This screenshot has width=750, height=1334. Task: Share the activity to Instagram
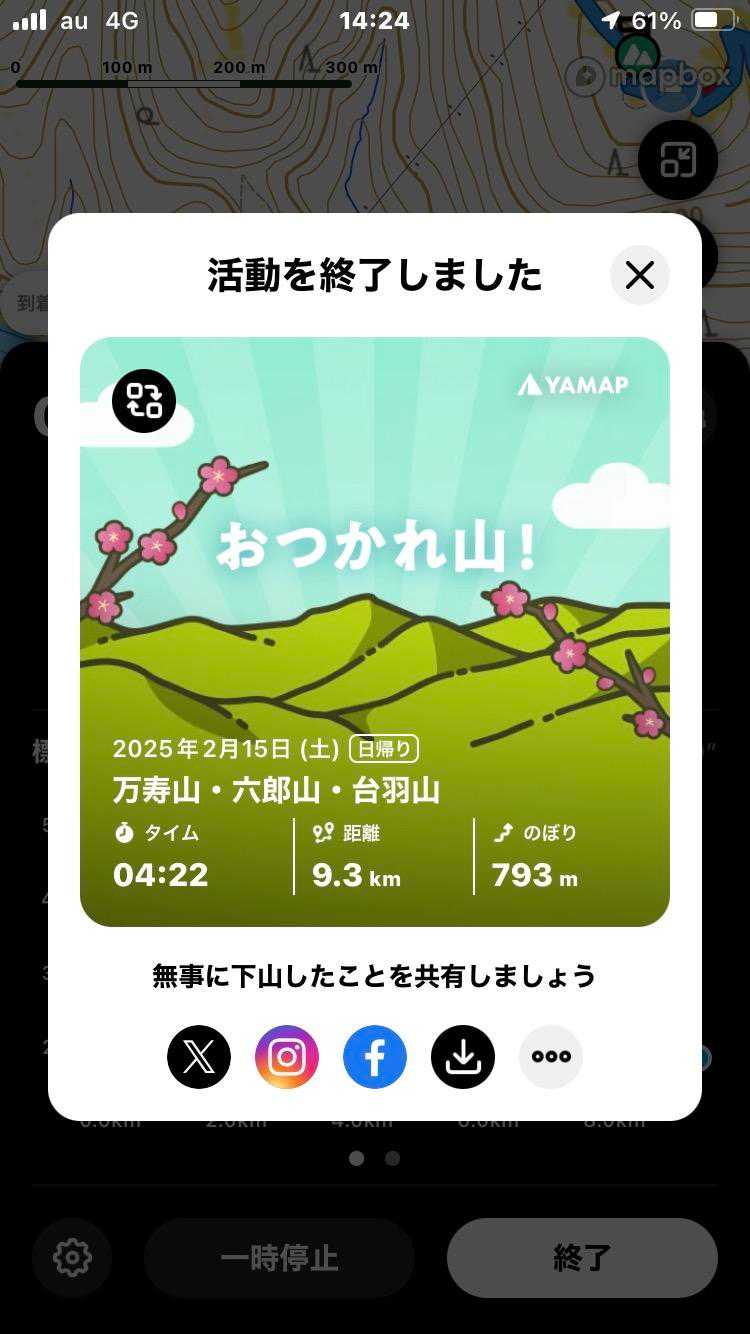287,1057
